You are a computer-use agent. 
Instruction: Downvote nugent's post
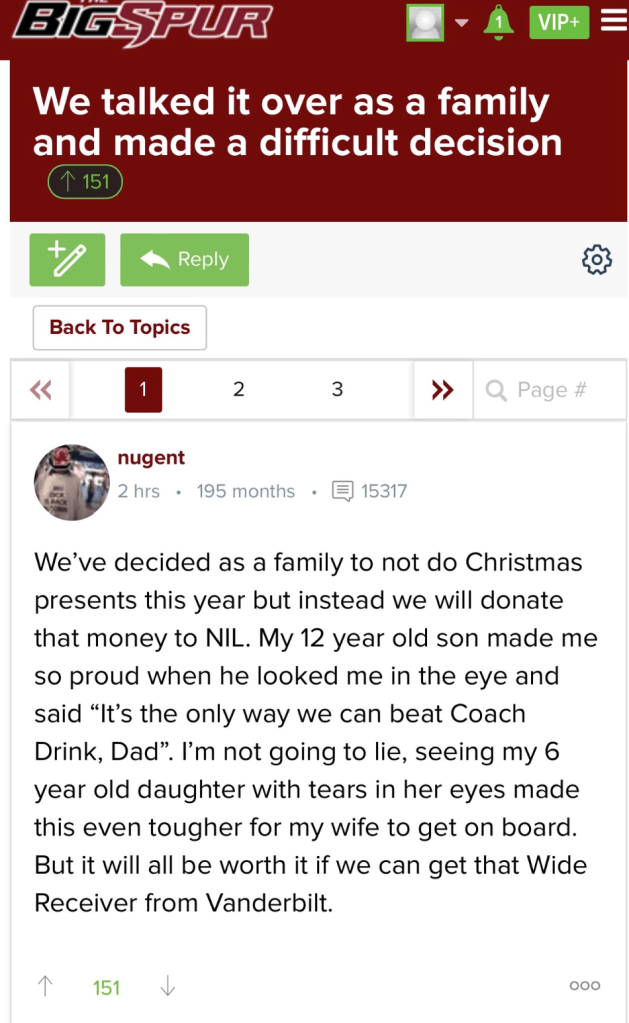click(167, 987)
